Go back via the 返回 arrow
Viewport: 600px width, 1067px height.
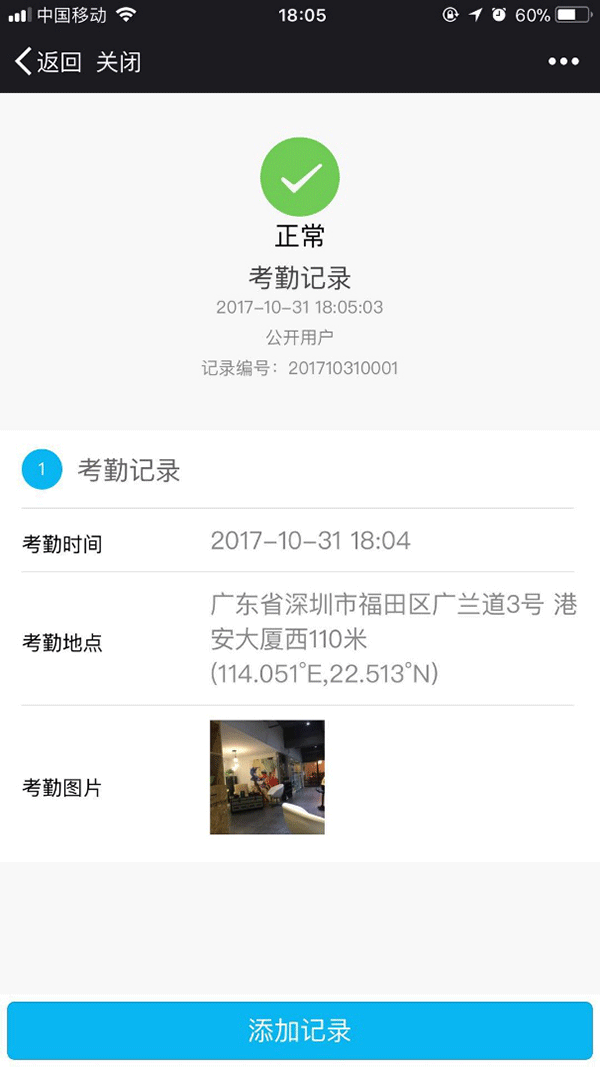(x=46, y=62)
